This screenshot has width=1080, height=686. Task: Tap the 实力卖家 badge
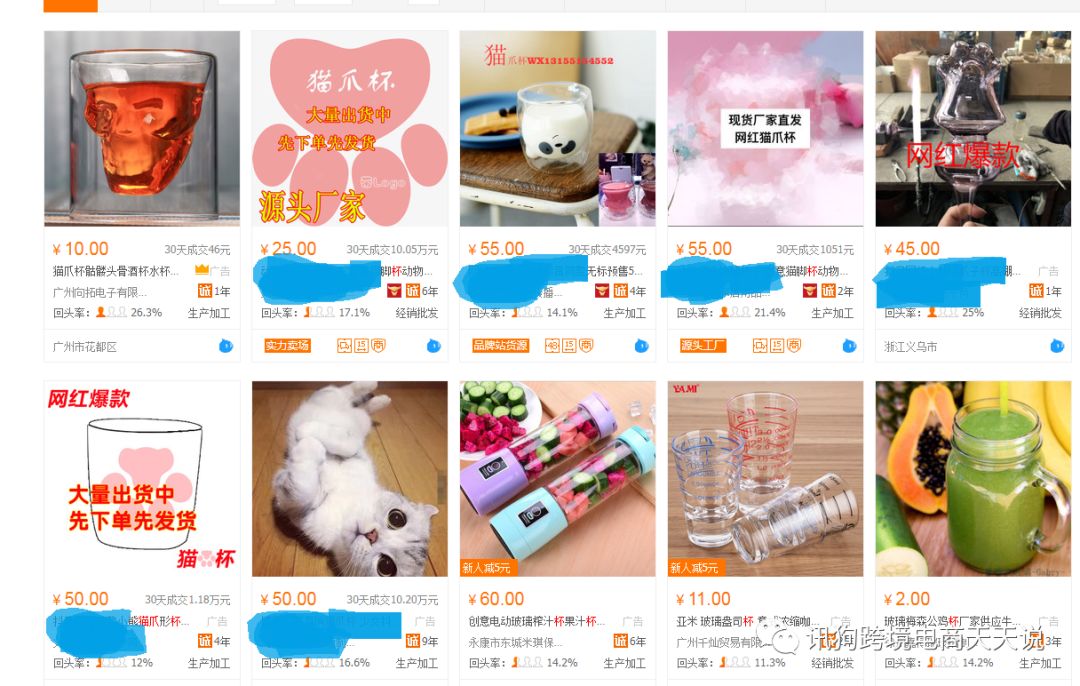point(287,346)
